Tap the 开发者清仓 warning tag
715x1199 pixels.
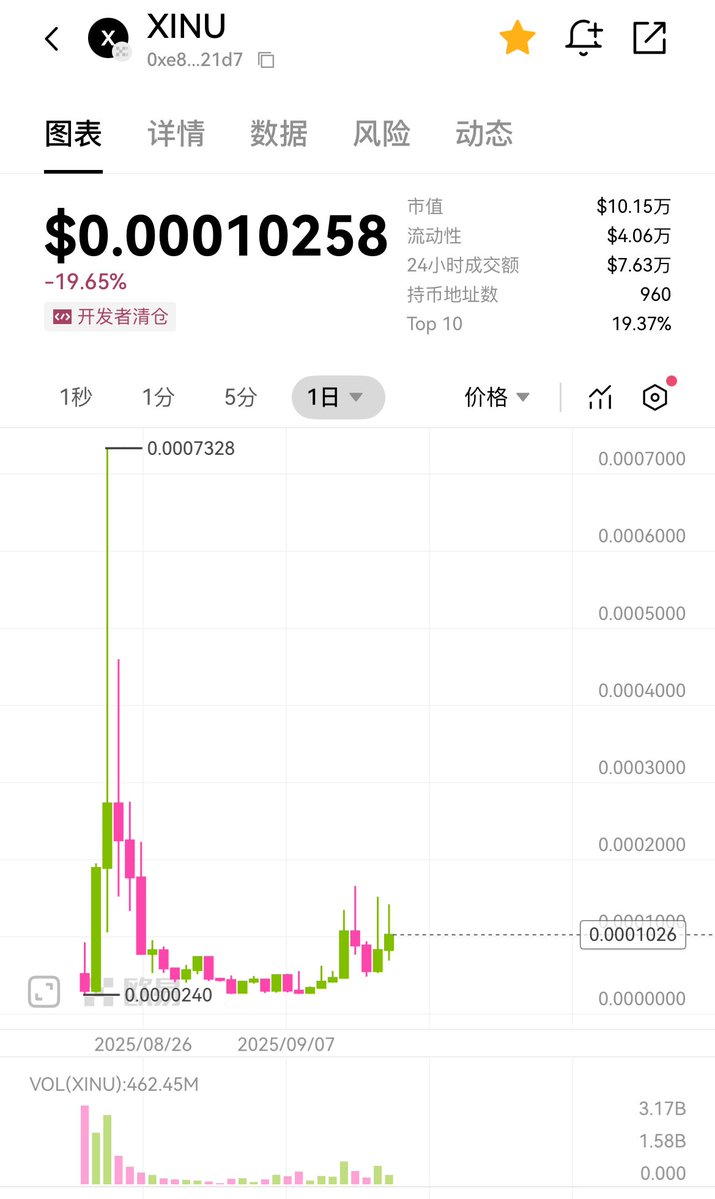click(x=110, y=317)
